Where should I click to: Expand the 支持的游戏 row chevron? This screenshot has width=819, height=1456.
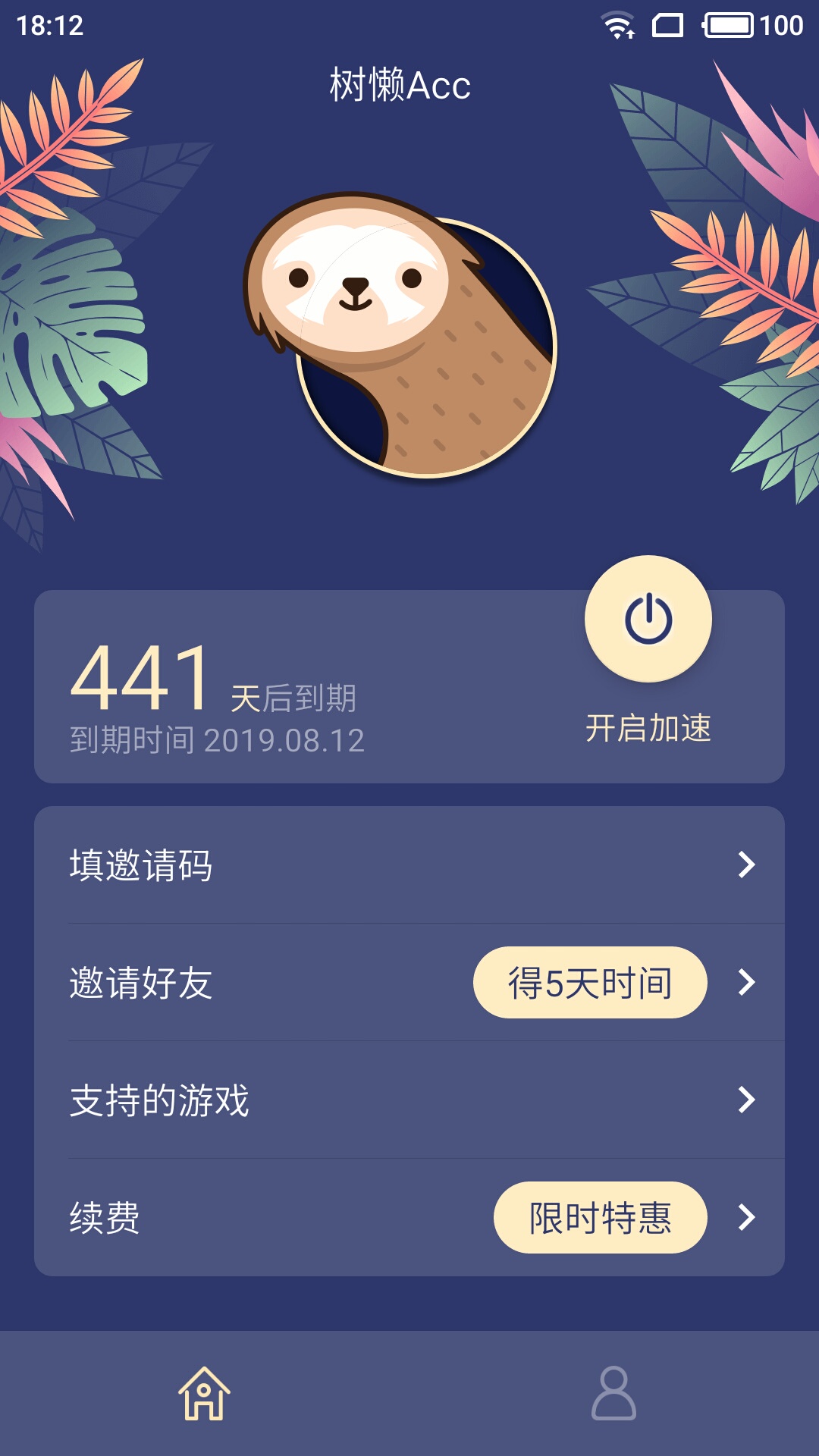[x=746, y=1101]
